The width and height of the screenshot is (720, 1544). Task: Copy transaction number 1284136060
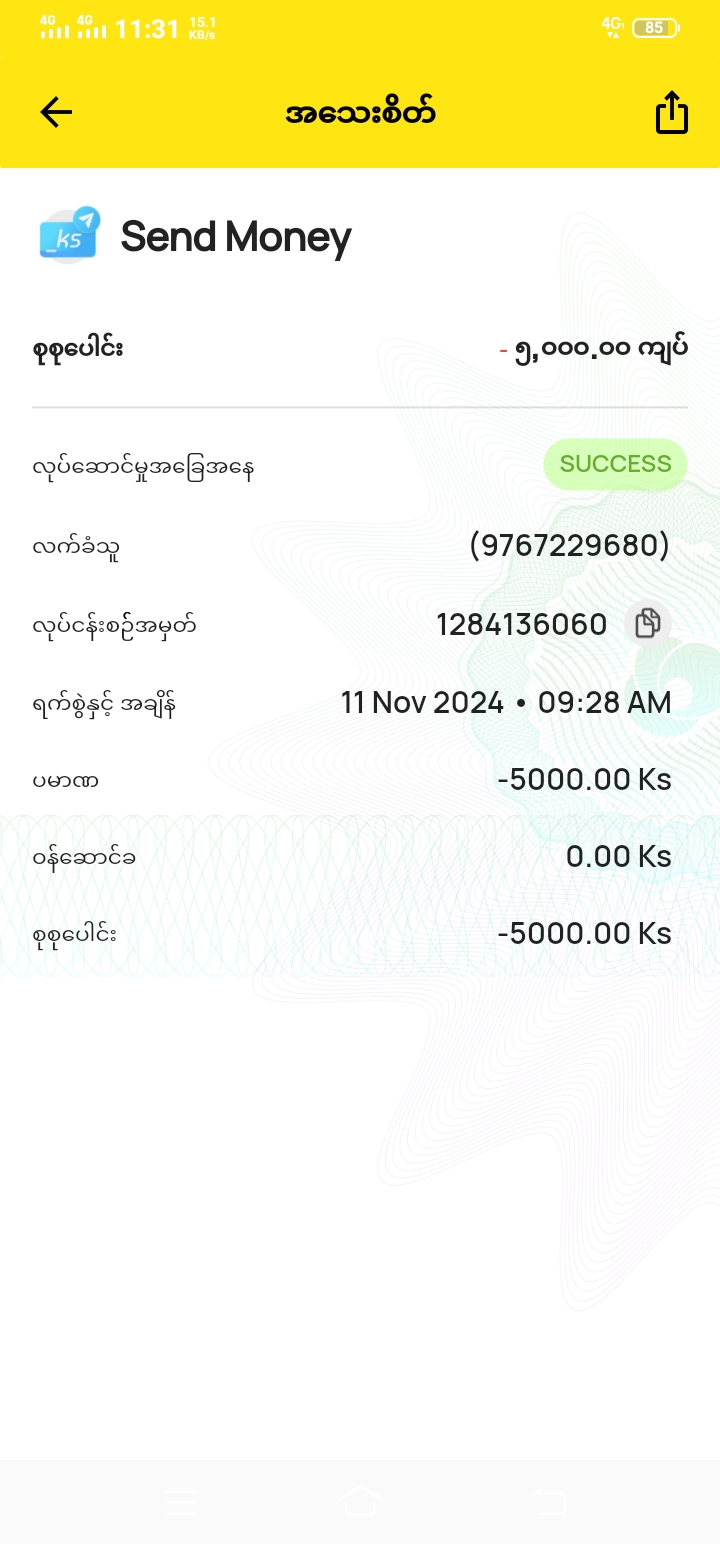coord(648,623)
